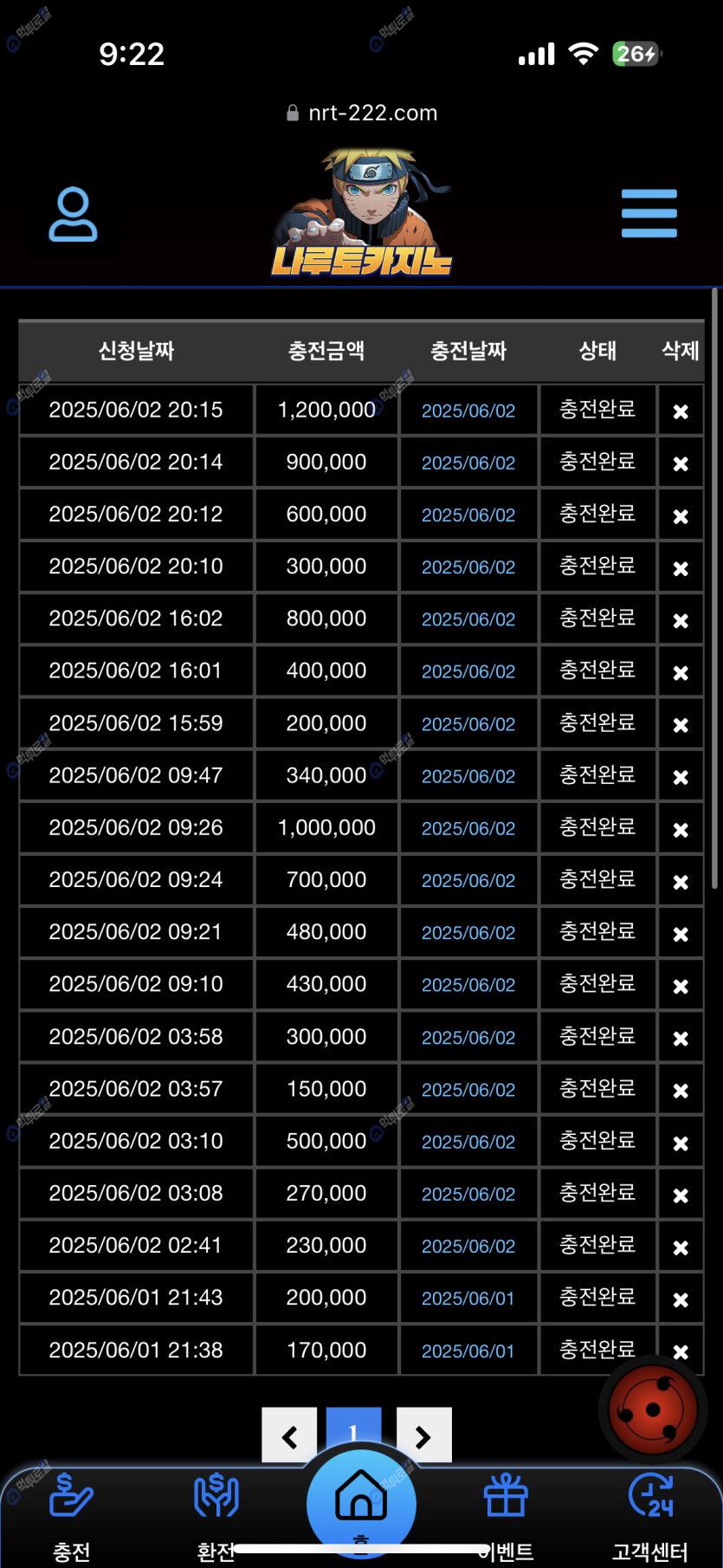The height and width of the screenshot is (1568, 723).
Task: Switch to the 충전 tab
Action: (x=71, y=1512)
